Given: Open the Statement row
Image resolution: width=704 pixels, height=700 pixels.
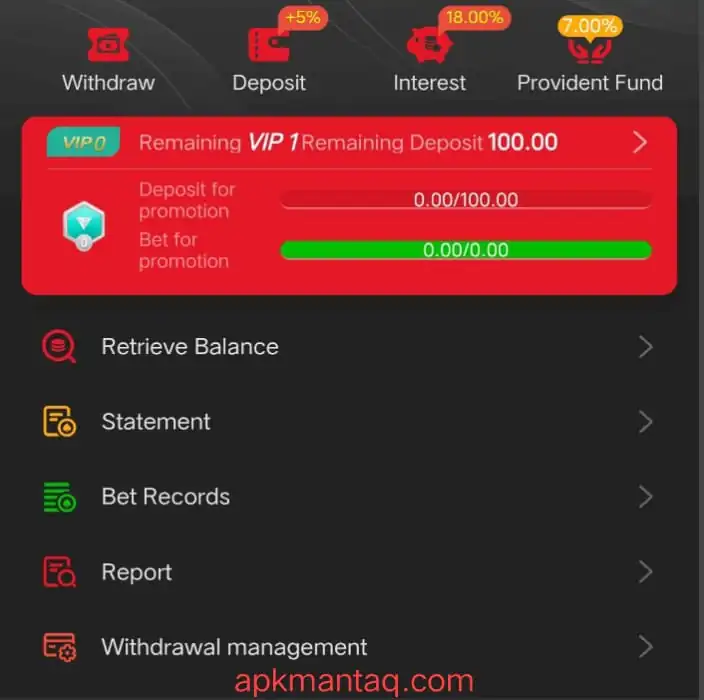Looking at the screenshot, I should (x=349, y=422).
